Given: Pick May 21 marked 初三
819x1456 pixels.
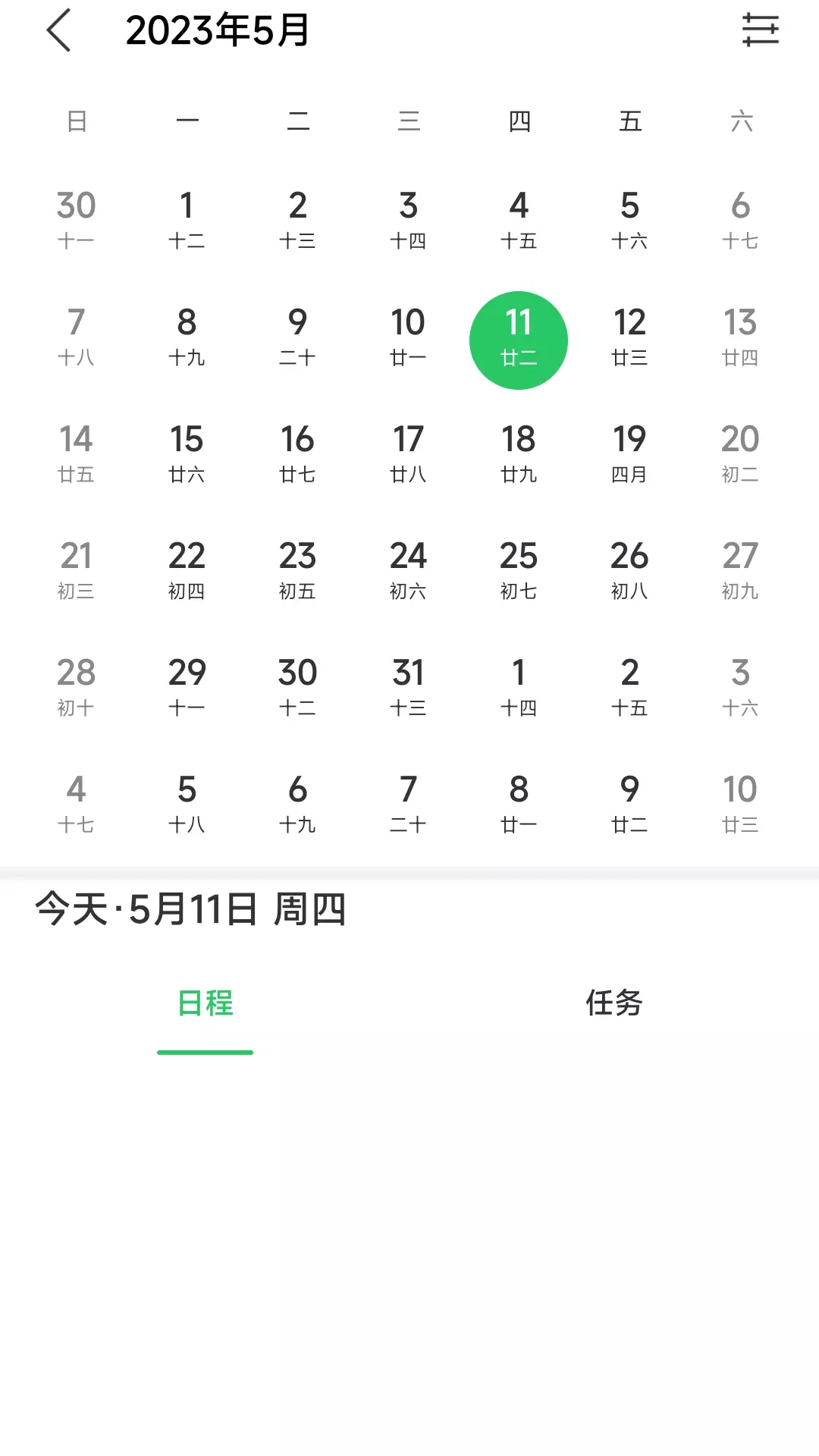Looking at the screenshot, I should [x=76, y=570].
